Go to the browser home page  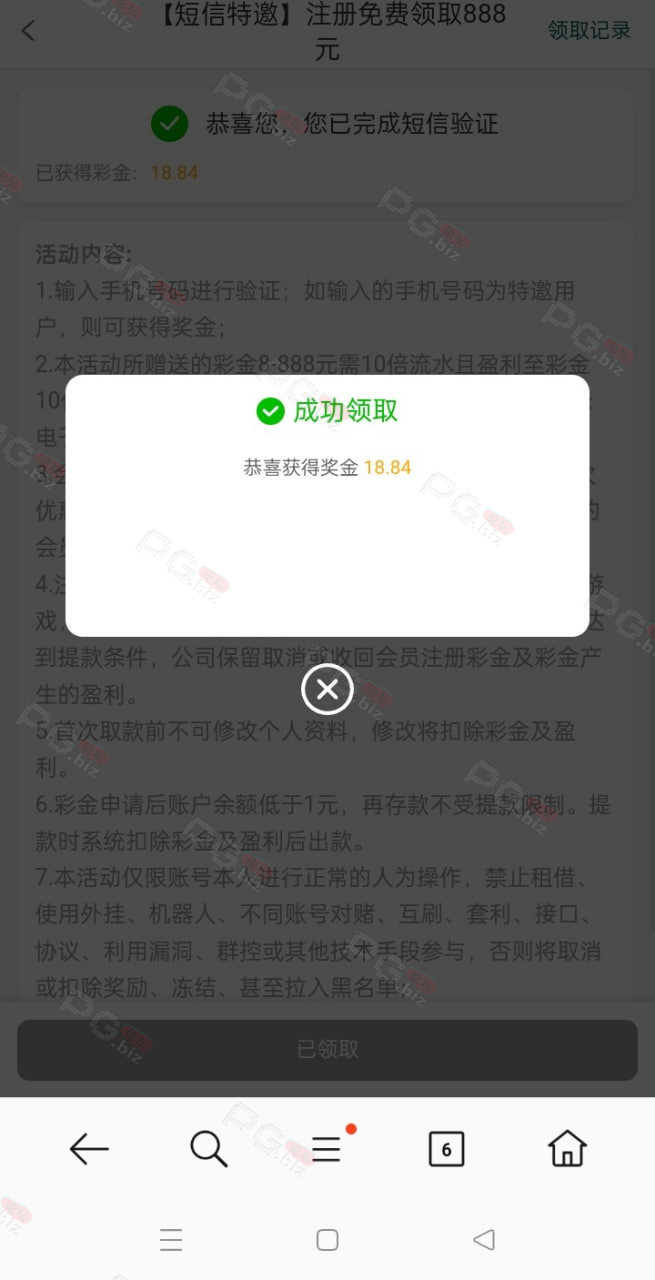[567, 1148]
